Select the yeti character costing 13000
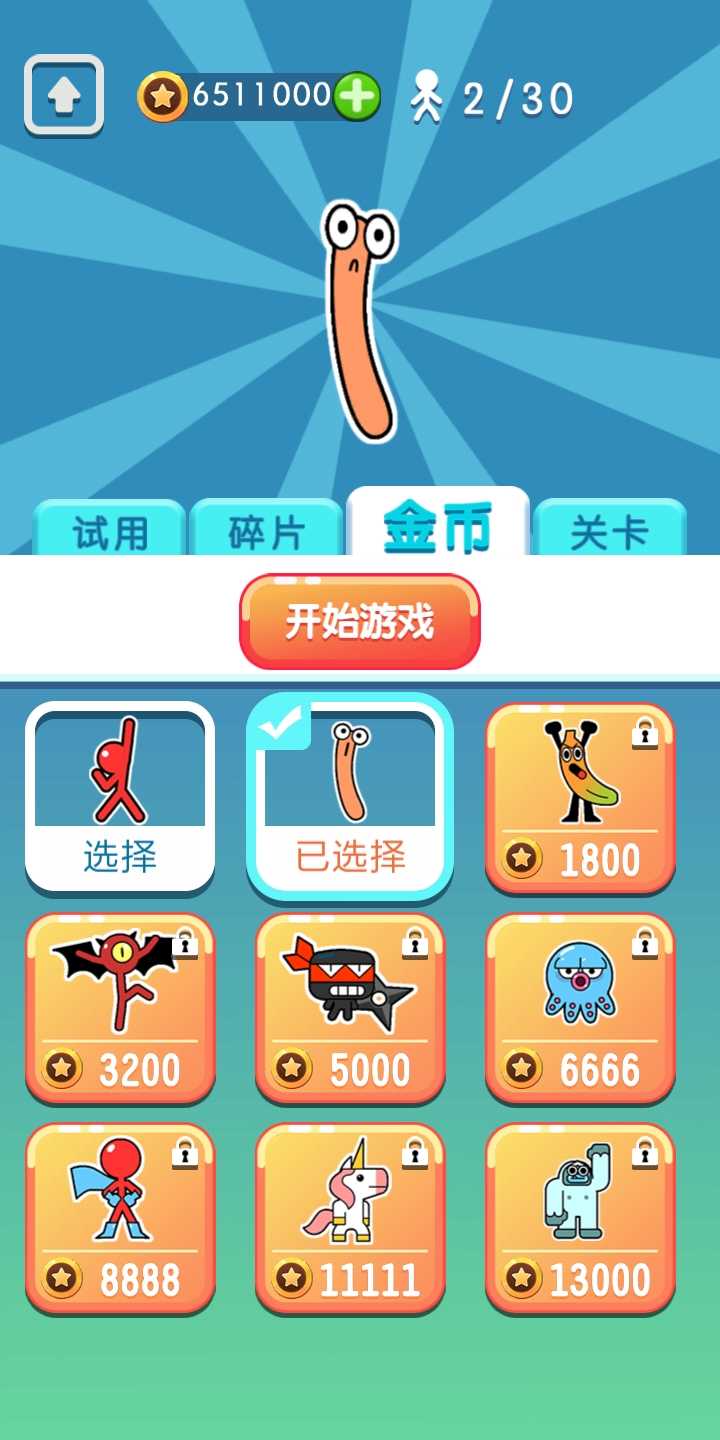Viewport: 720px width, 1440px height. (579, 1215)
